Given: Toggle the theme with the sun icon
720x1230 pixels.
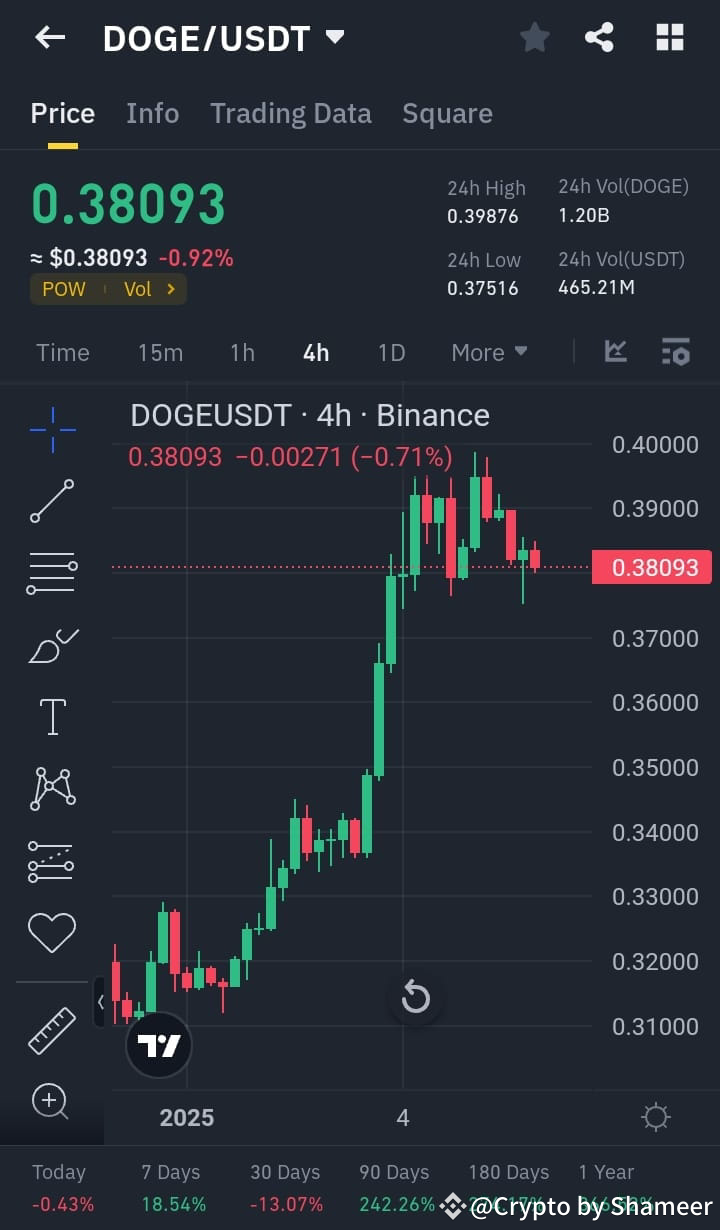Looking at the screenshot, I should coord(655,1117).
